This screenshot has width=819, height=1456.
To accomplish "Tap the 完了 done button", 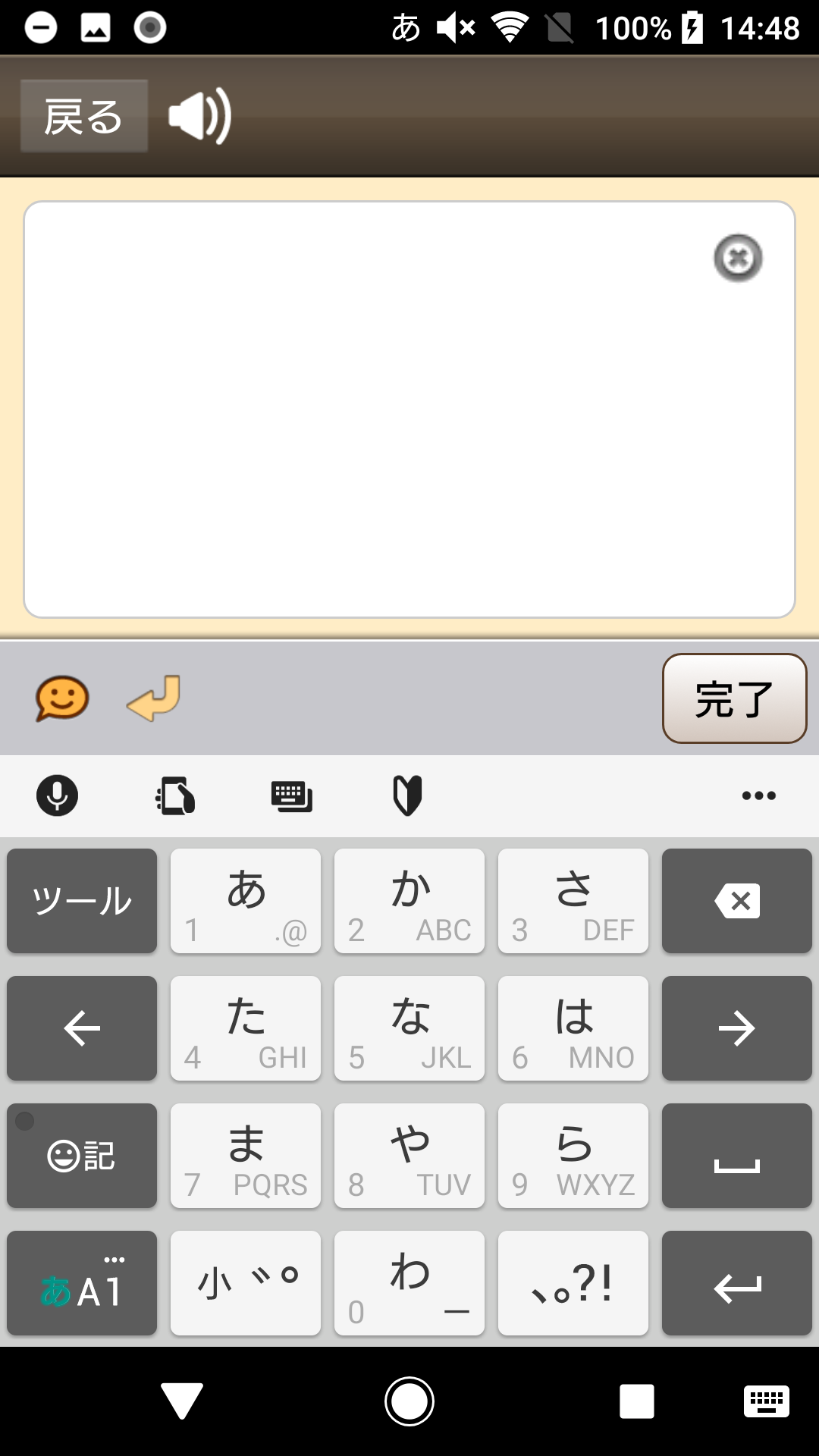I will (x=734, y=698).
